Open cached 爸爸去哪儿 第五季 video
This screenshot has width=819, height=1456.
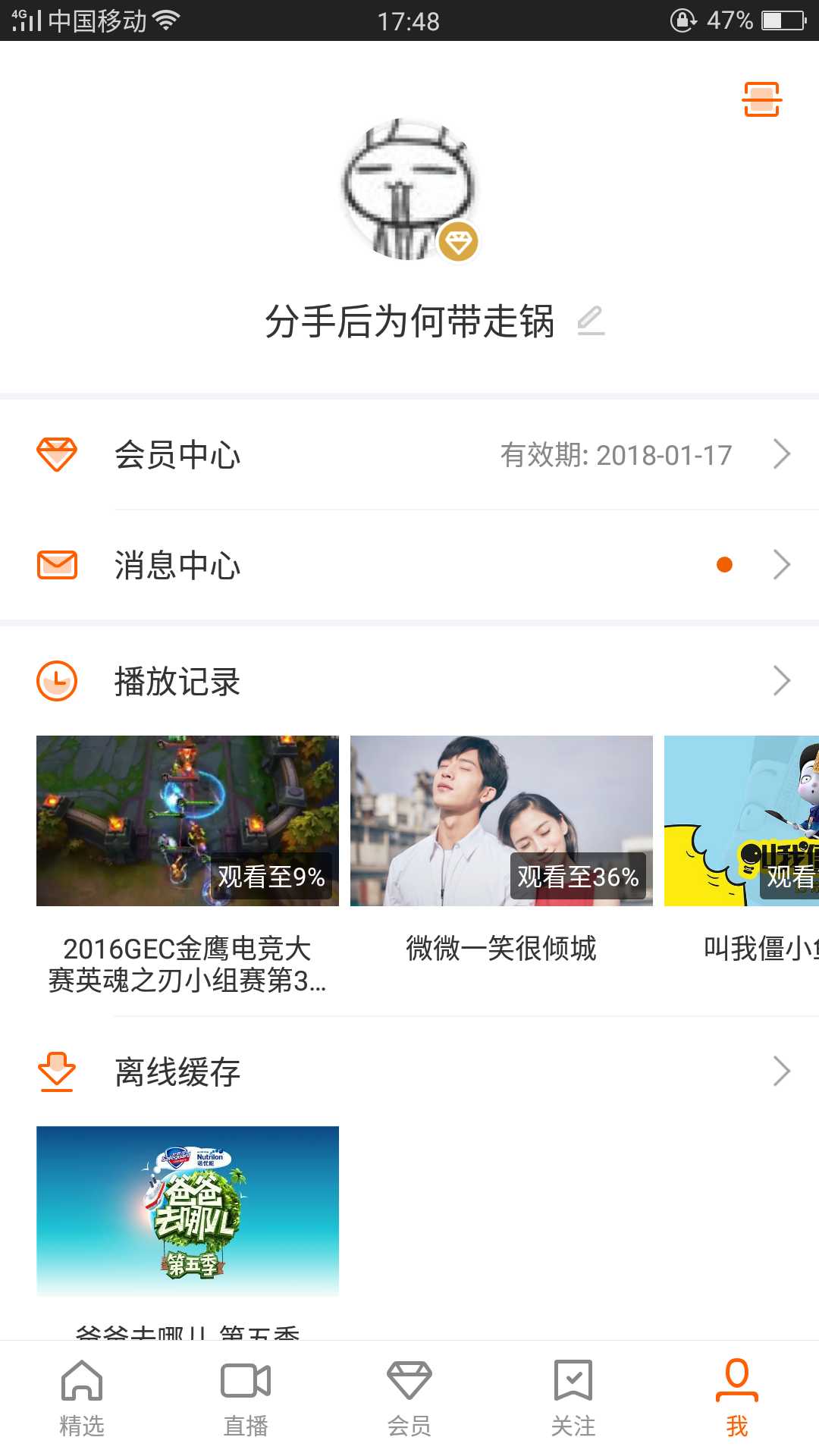tap(187, 1211)
